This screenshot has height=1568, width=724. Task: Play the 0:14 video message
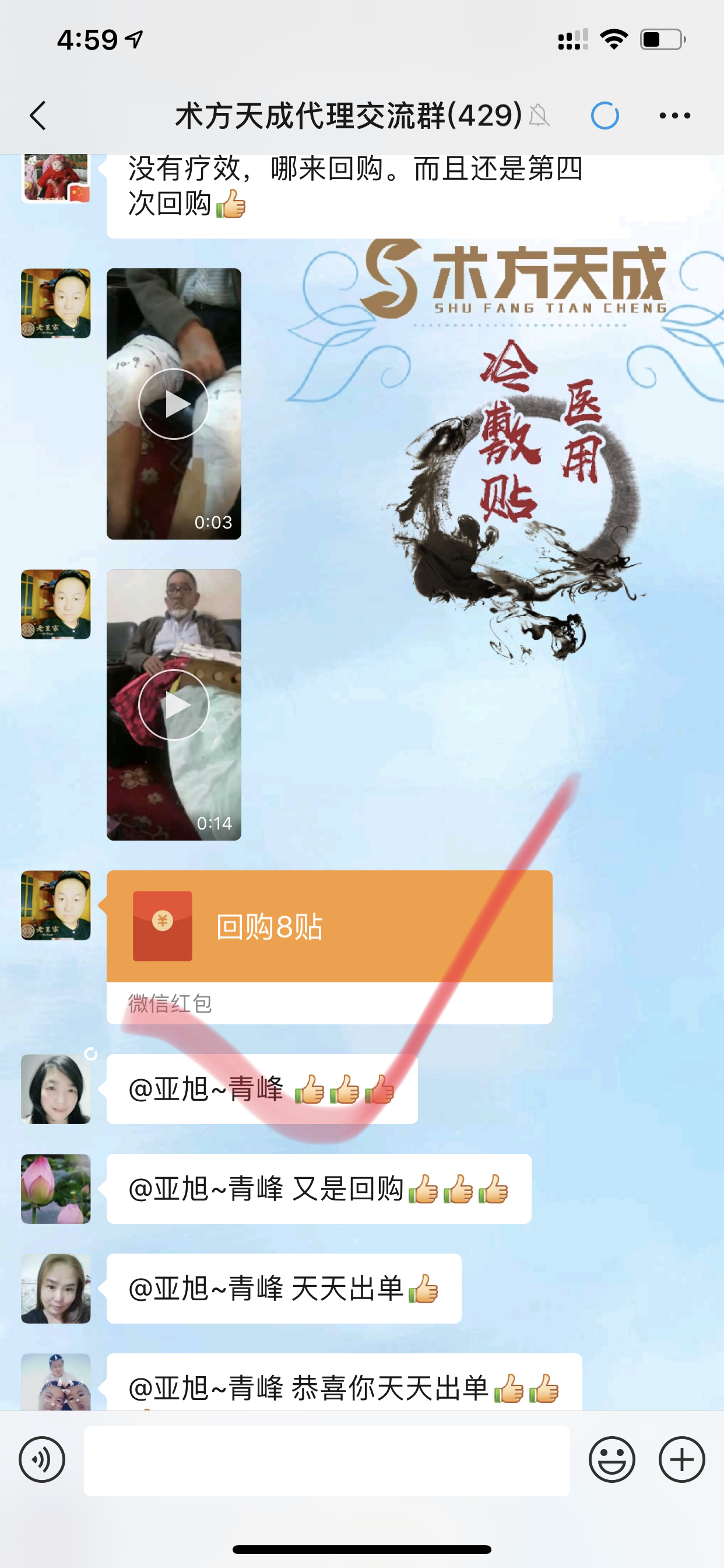pos(174,705)
